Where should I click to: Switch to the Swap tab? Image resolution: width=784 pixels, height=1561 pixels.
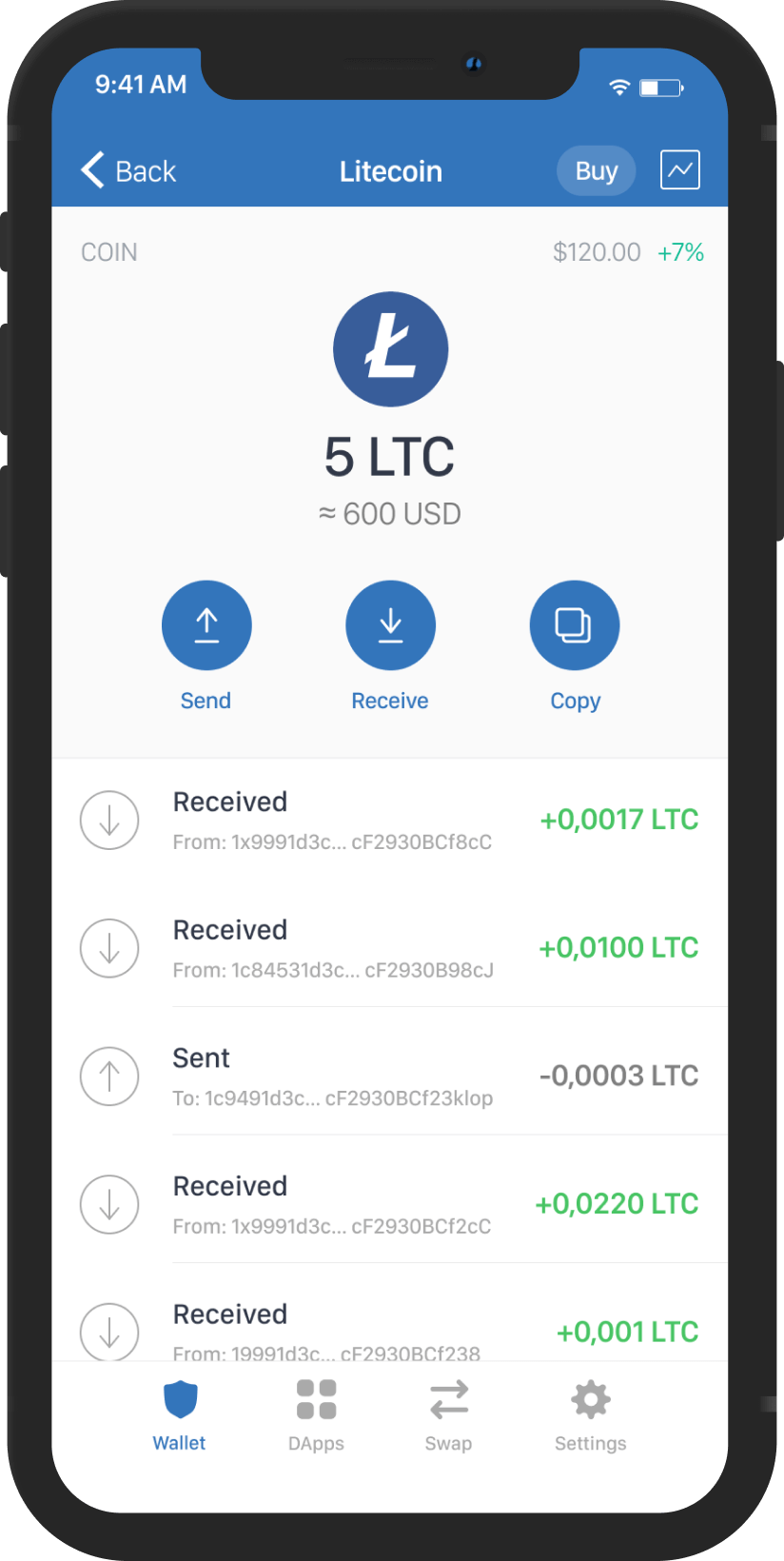pyautogui.click(x=448, y=1415)
